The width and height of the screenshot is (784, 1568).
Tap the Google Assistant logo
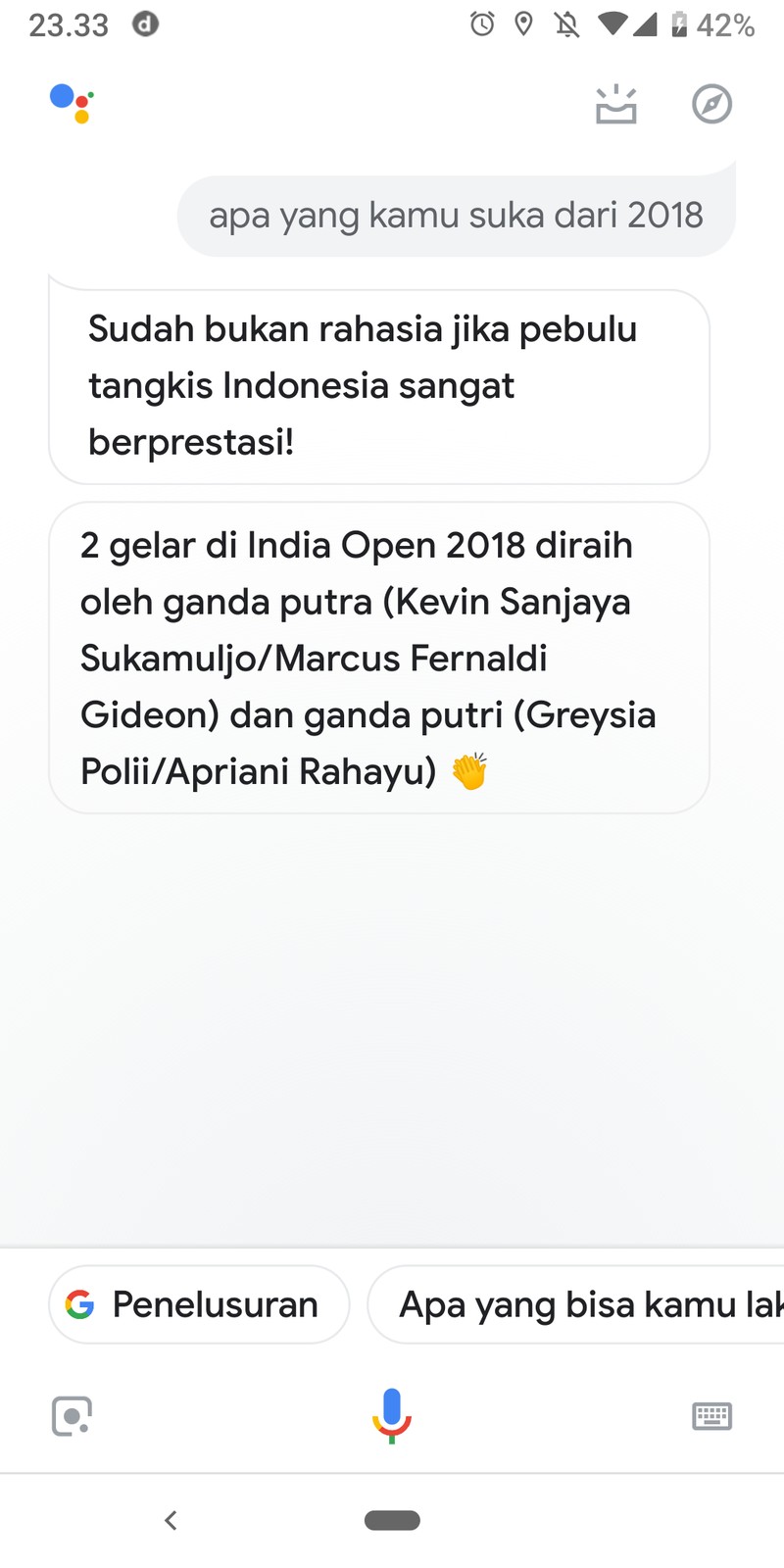tap(72, 102)
